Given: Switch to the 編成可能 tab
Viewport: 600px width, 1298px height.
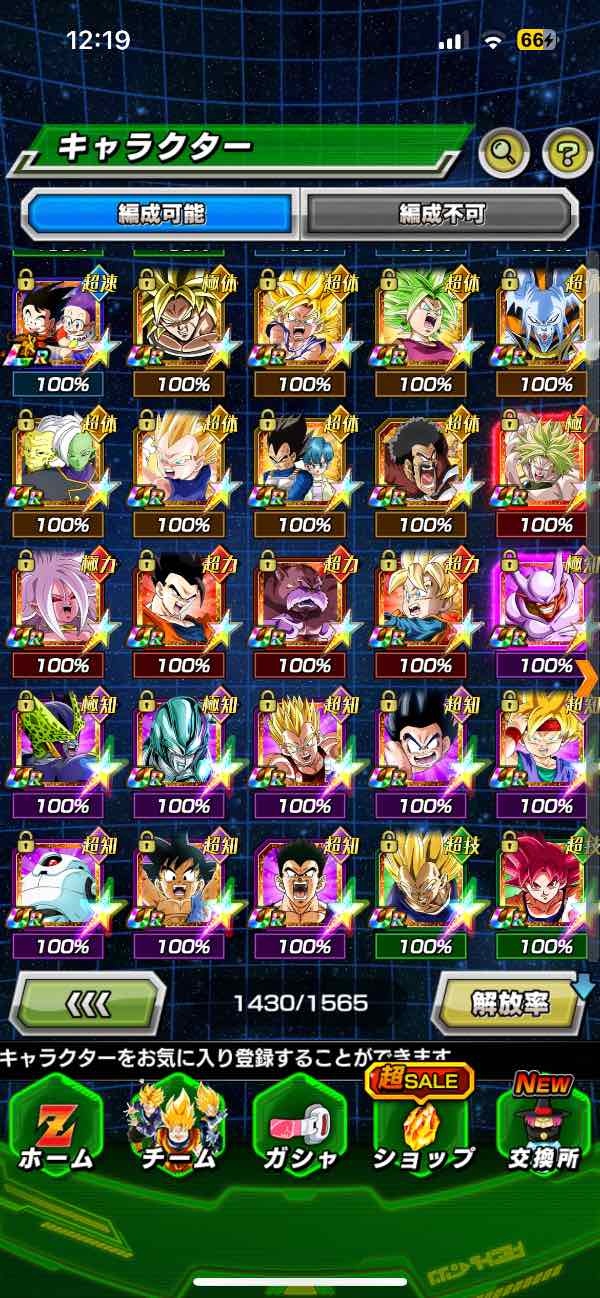Looking at the screenshot, I should pyautogui.click(x=161, y=213).
